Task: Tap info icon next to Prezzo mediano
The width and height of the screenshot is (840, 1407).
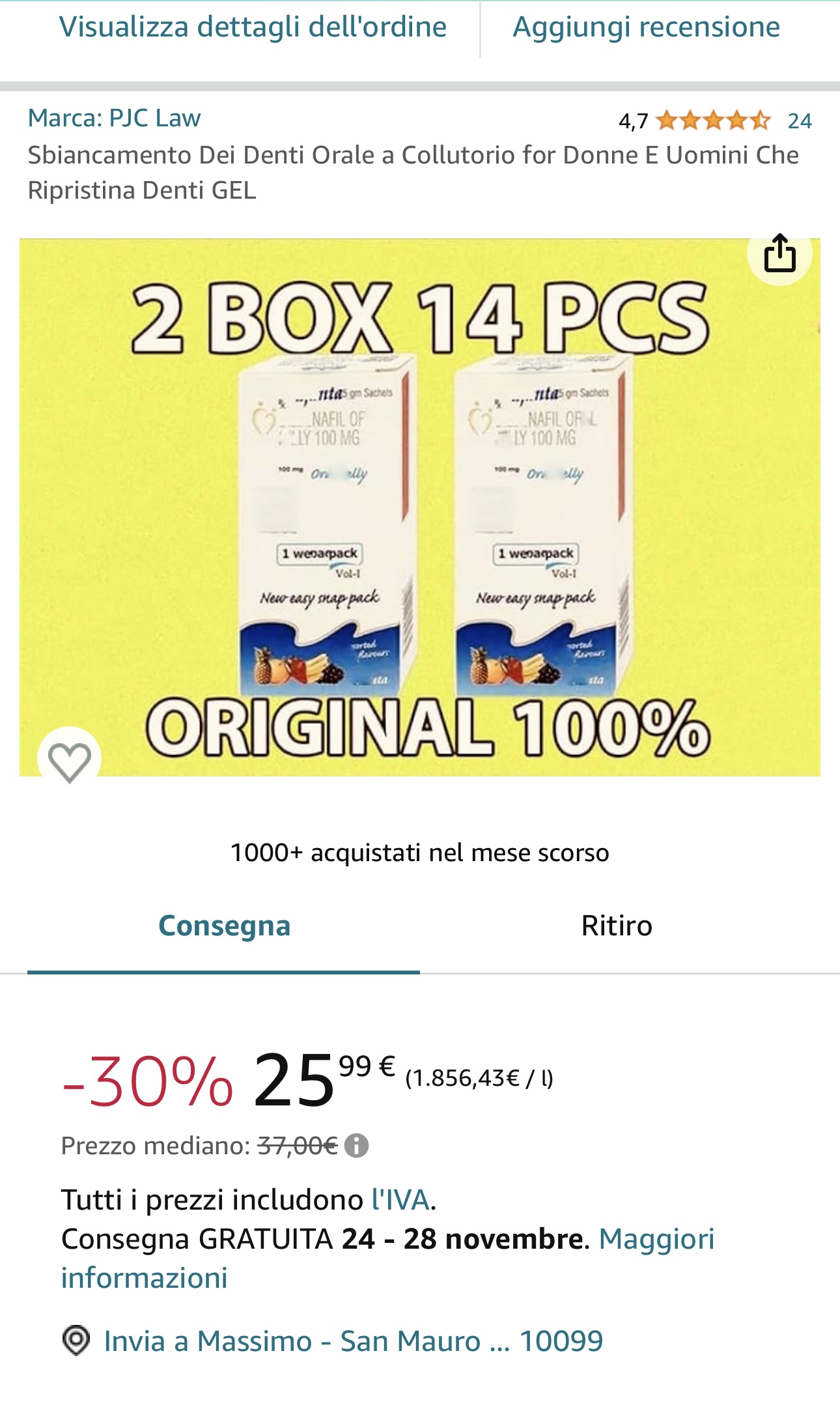Action: tap(356, 1145)
